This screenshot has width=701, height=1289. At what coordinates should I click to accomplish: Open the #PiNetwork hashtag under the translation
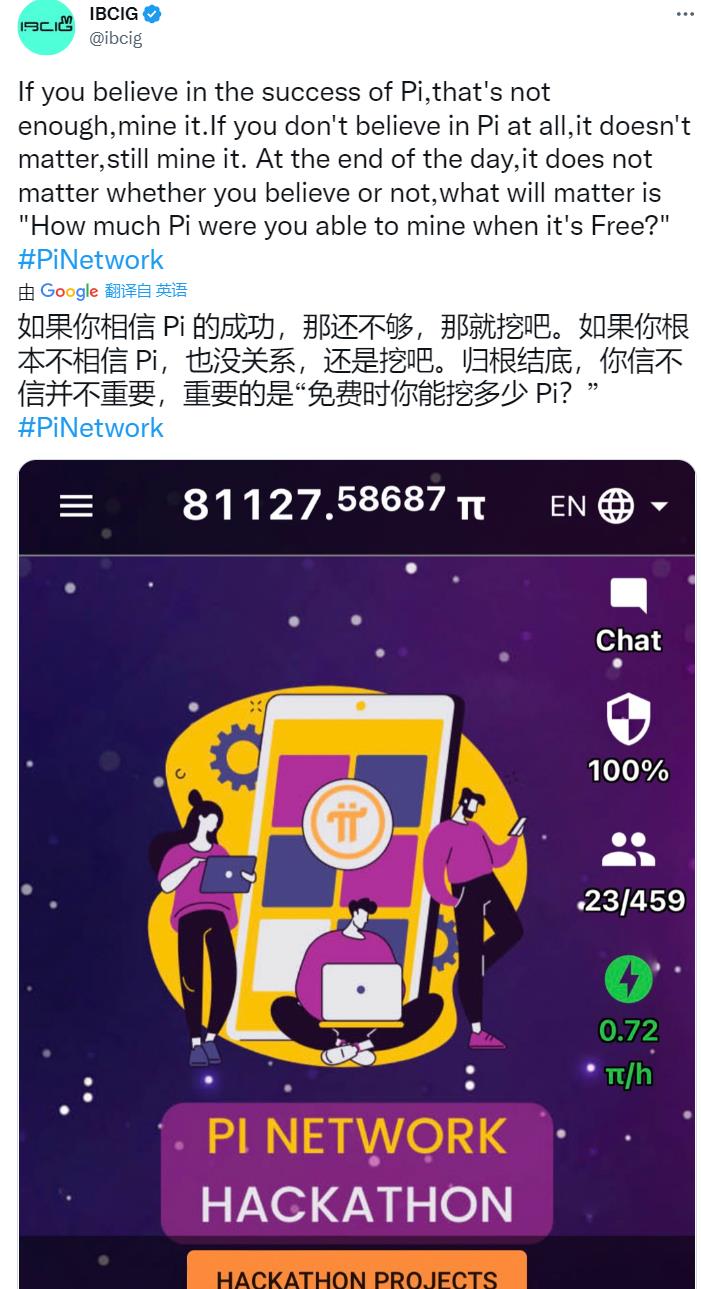click(91, 427)
